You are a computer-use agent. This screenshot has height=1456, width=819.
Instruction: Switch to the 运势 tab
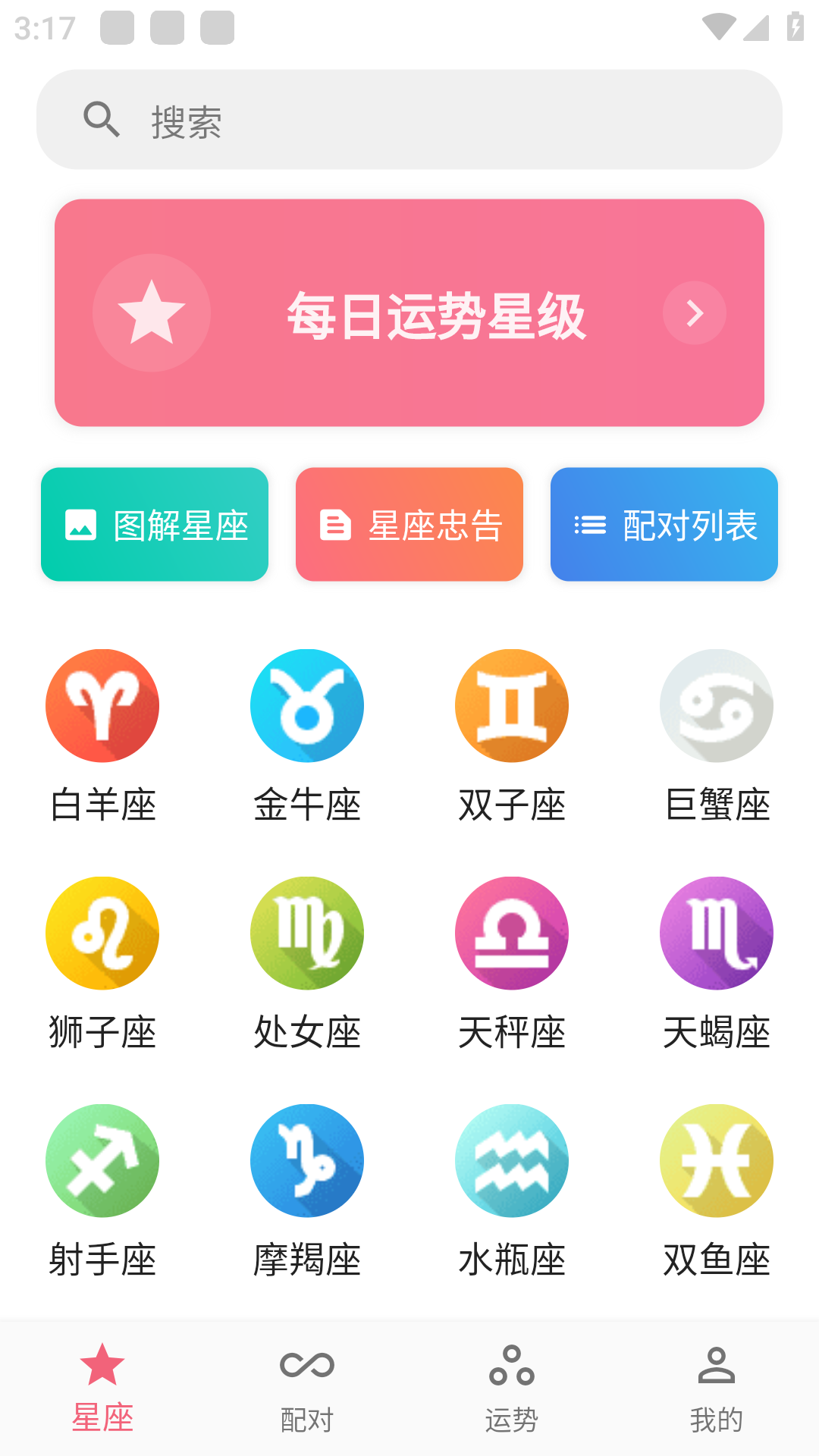(512, 1388)
